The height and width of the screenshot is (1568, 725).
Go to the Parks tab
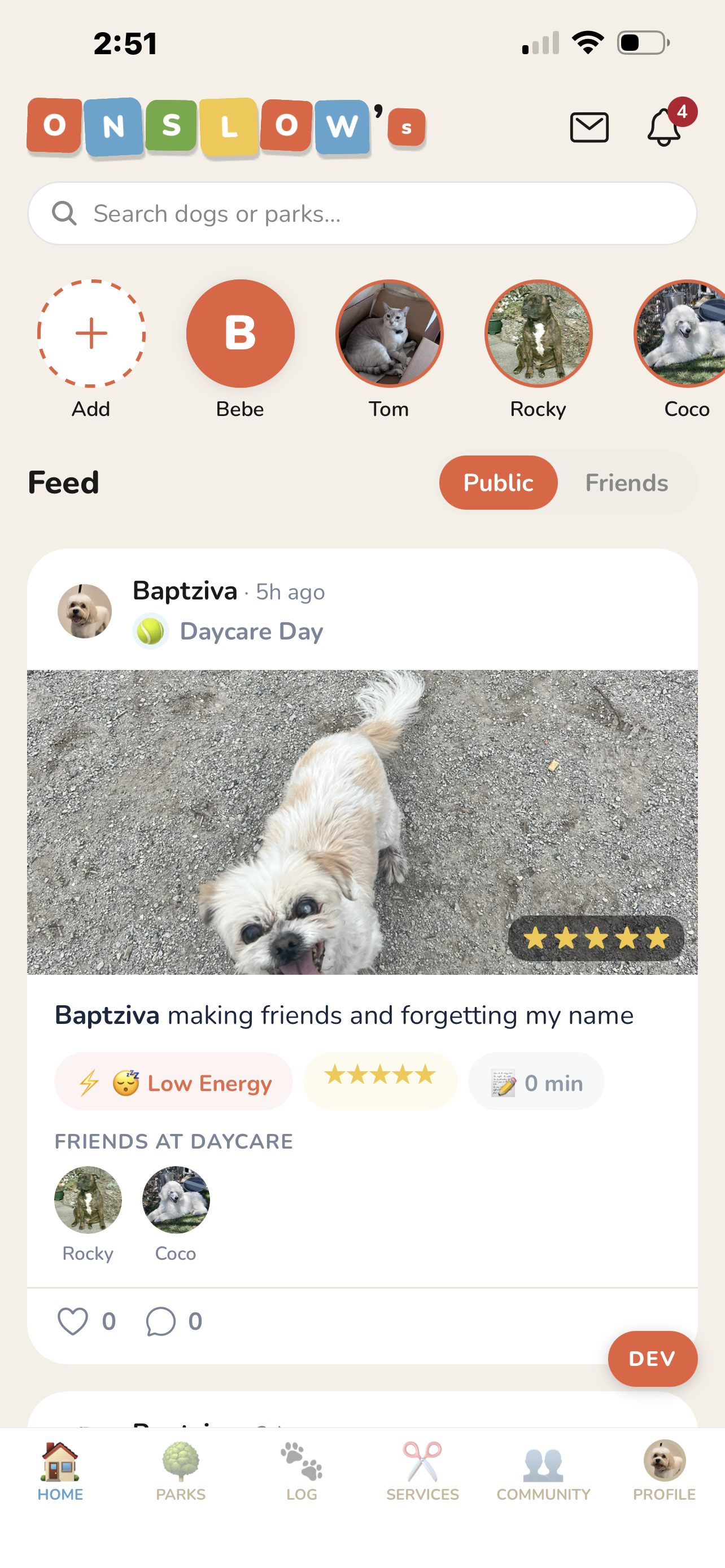click(x=181, y=1470)
